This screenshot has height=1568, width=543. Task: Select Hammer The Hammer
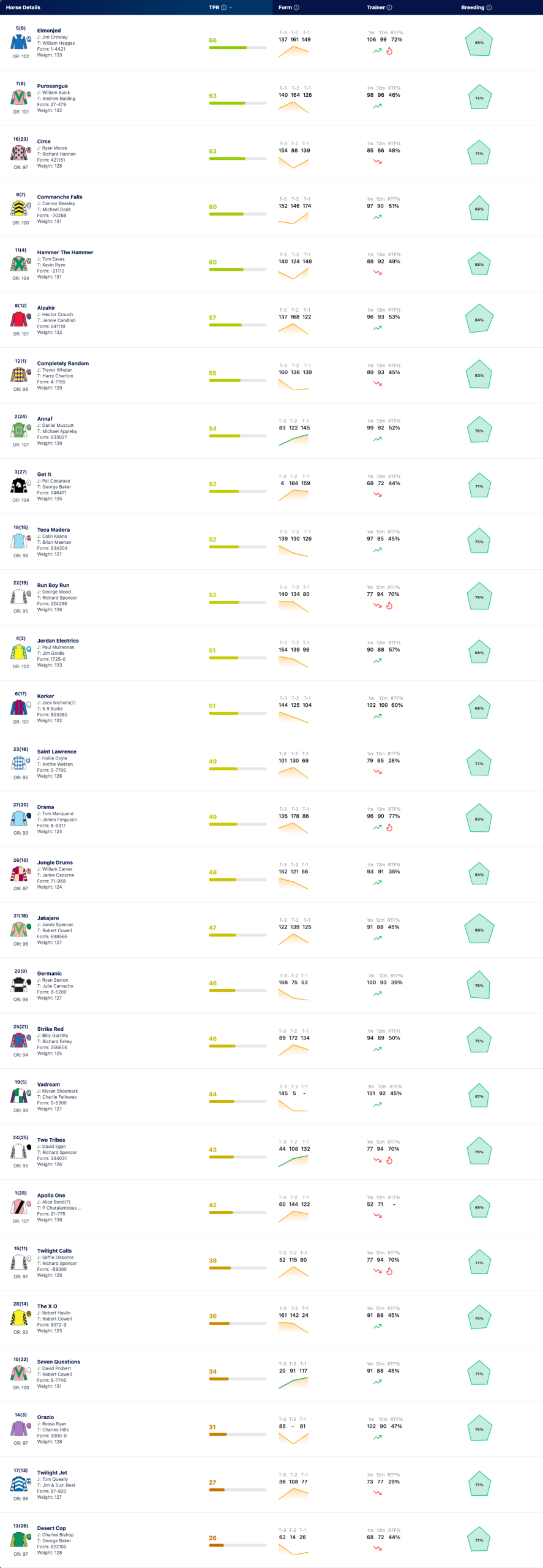point(65,252)
